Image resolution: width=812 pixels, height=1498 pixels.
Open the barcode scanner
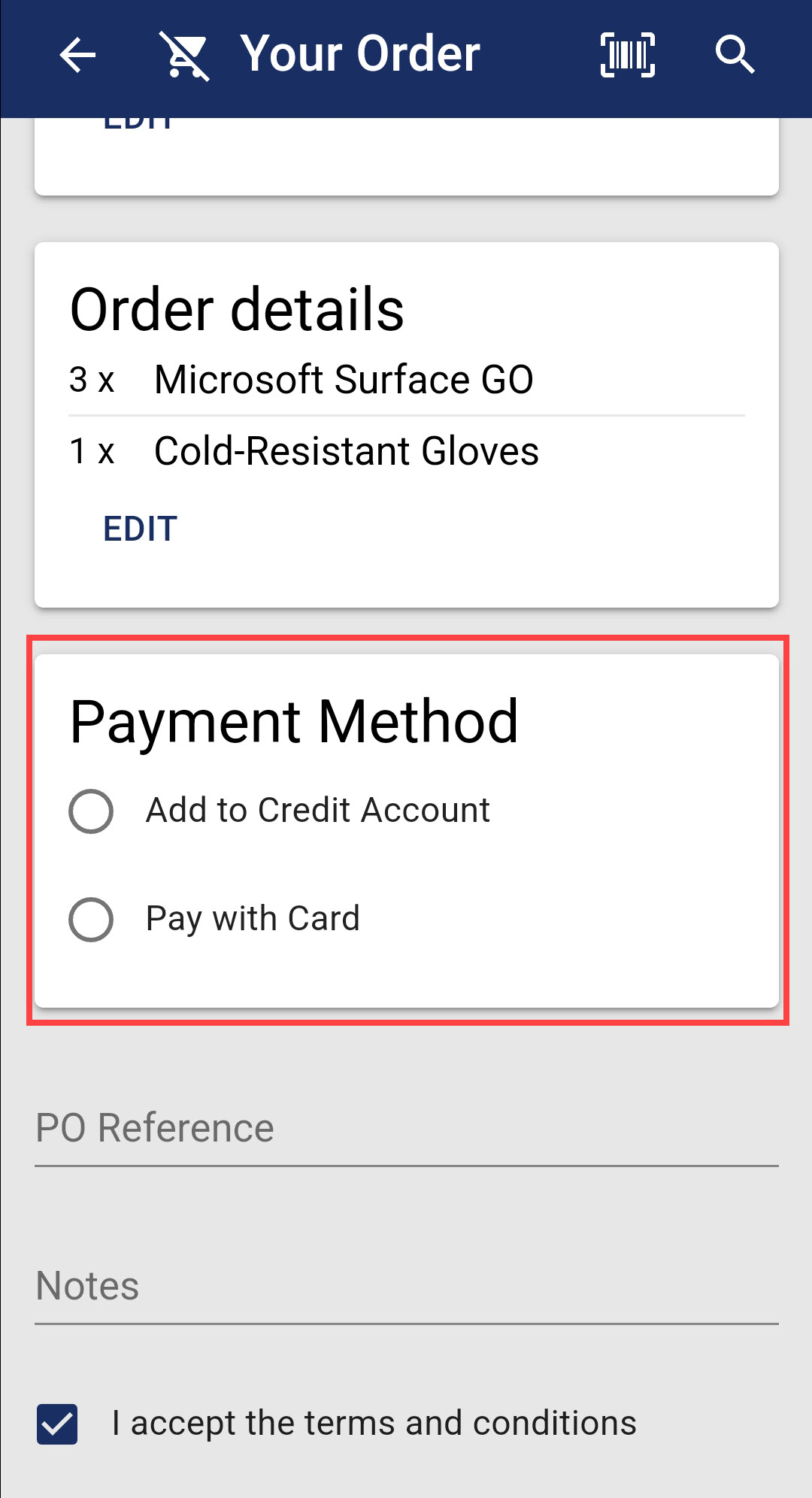[x=627, y=56]
